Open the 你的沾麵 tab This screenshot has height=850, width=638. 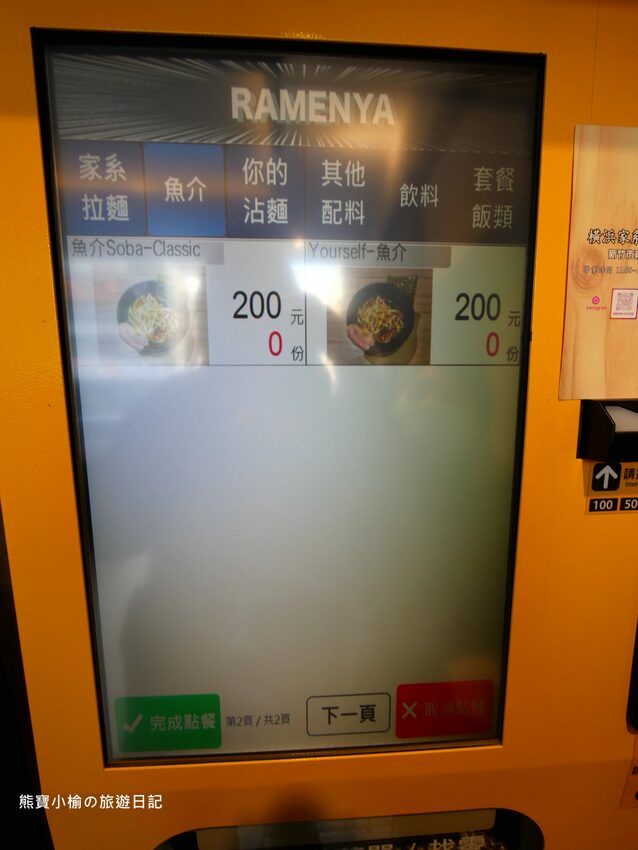(265, 192)
